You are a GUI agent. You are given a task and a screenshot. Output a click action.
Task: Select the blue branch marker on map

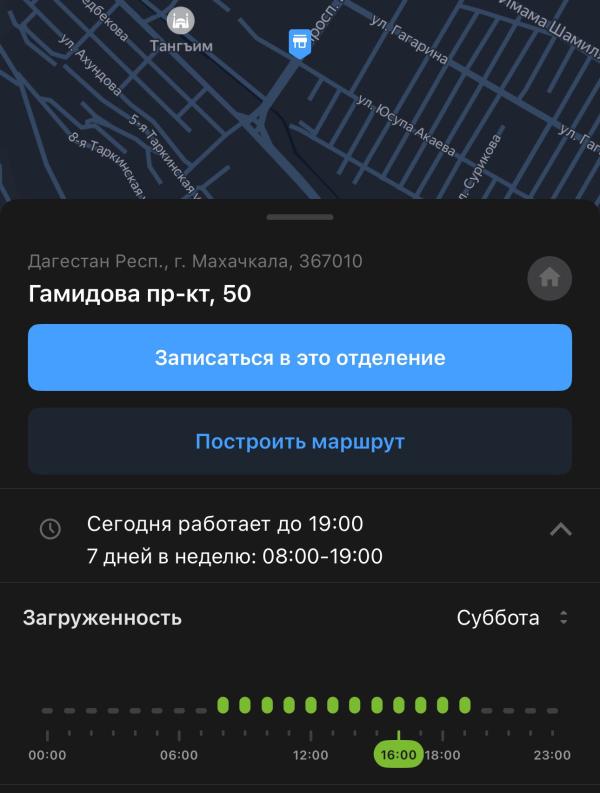point(299,43)
